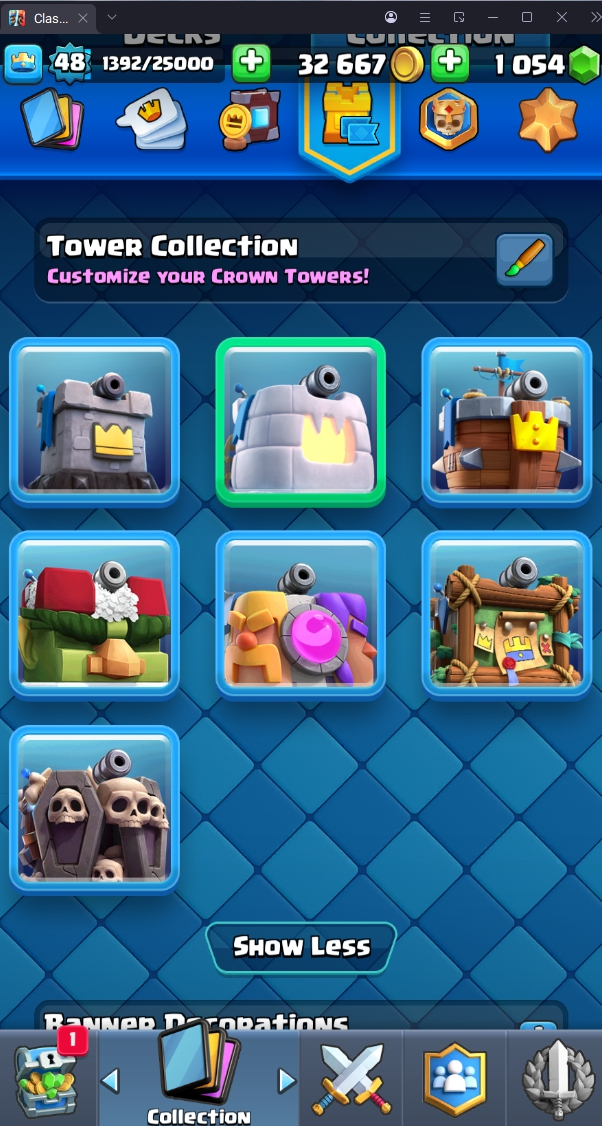Tap the paintbrush edit button for towers
This screenshot has height=1126, width=602.
525,261
